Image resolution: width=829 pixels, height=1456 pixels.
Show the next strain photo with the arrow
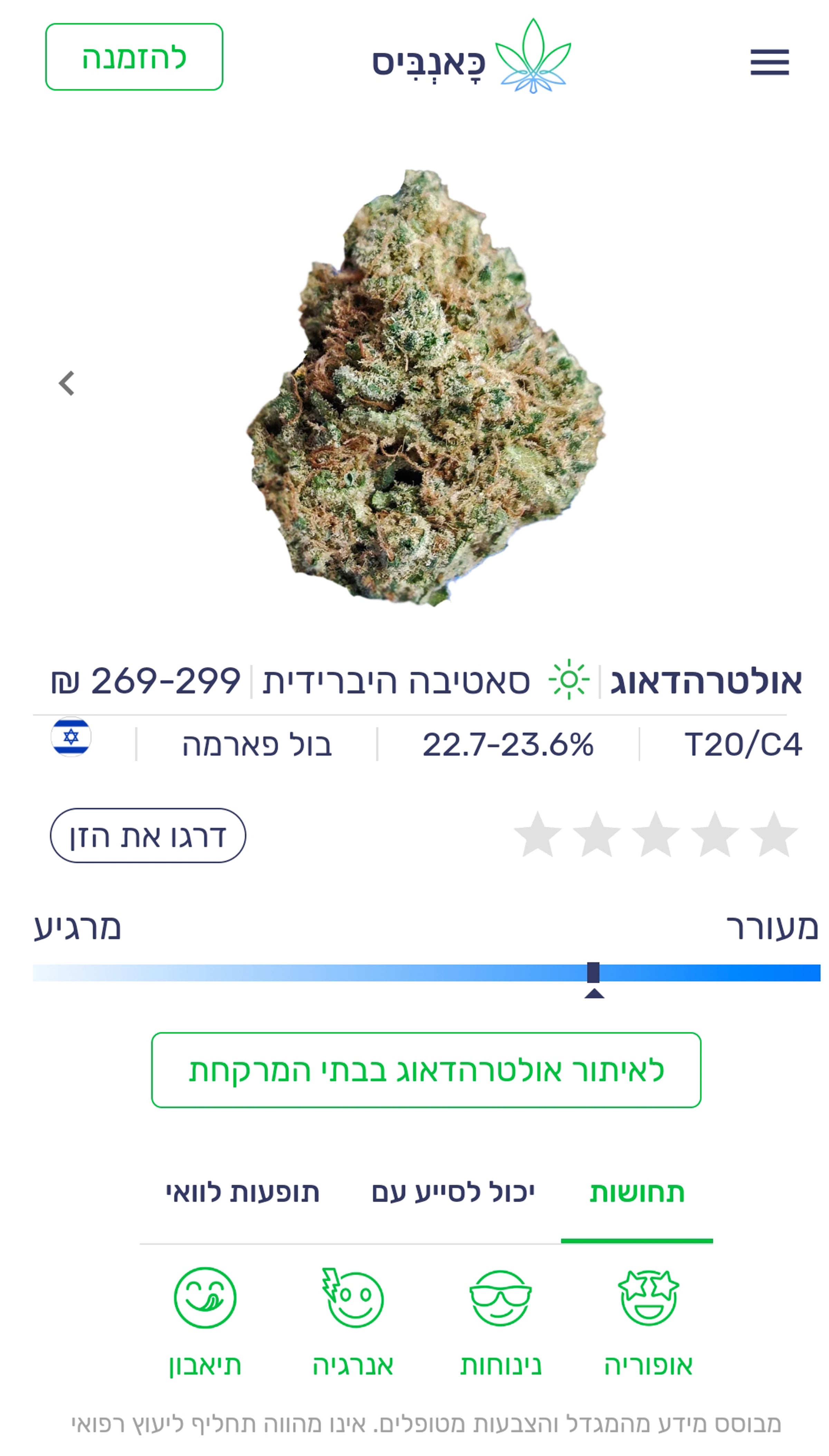click(67, 383)
